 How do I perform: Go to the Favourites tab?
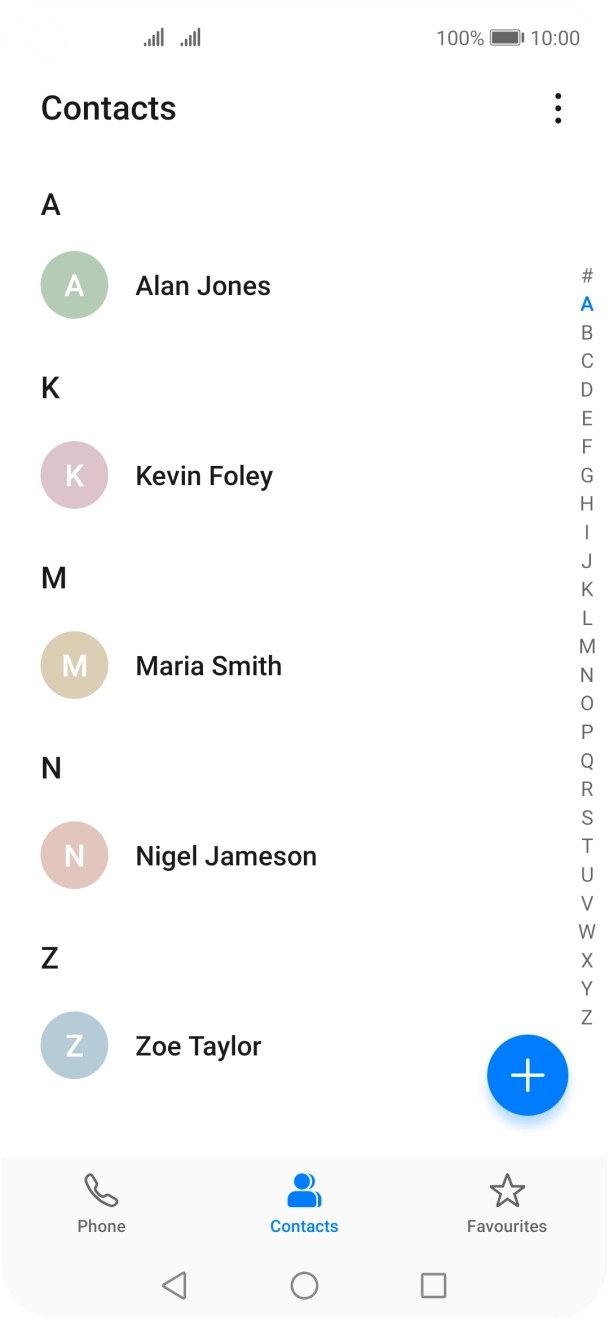(507, 1203)
